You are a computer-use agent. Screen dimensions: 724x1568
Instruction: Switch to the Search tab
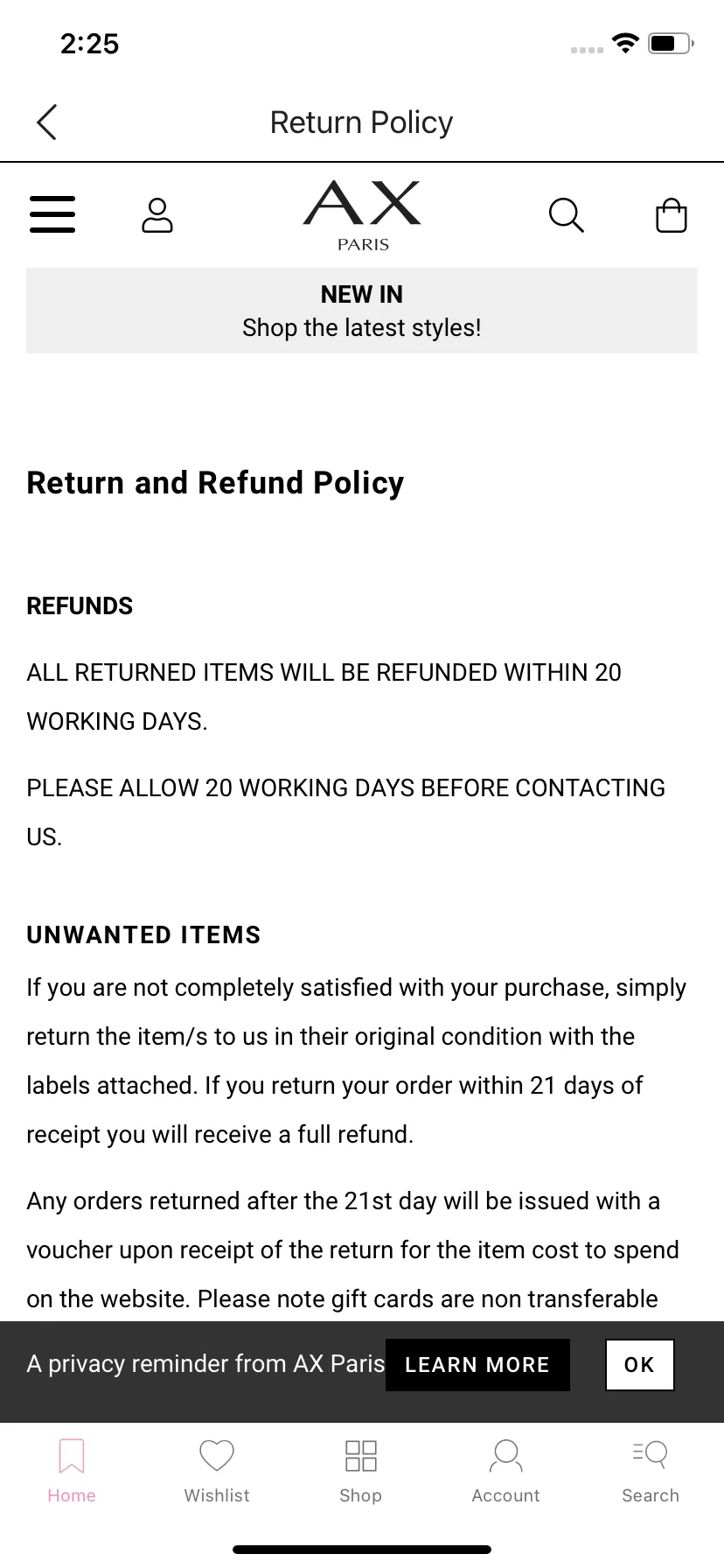point(651,1471)
